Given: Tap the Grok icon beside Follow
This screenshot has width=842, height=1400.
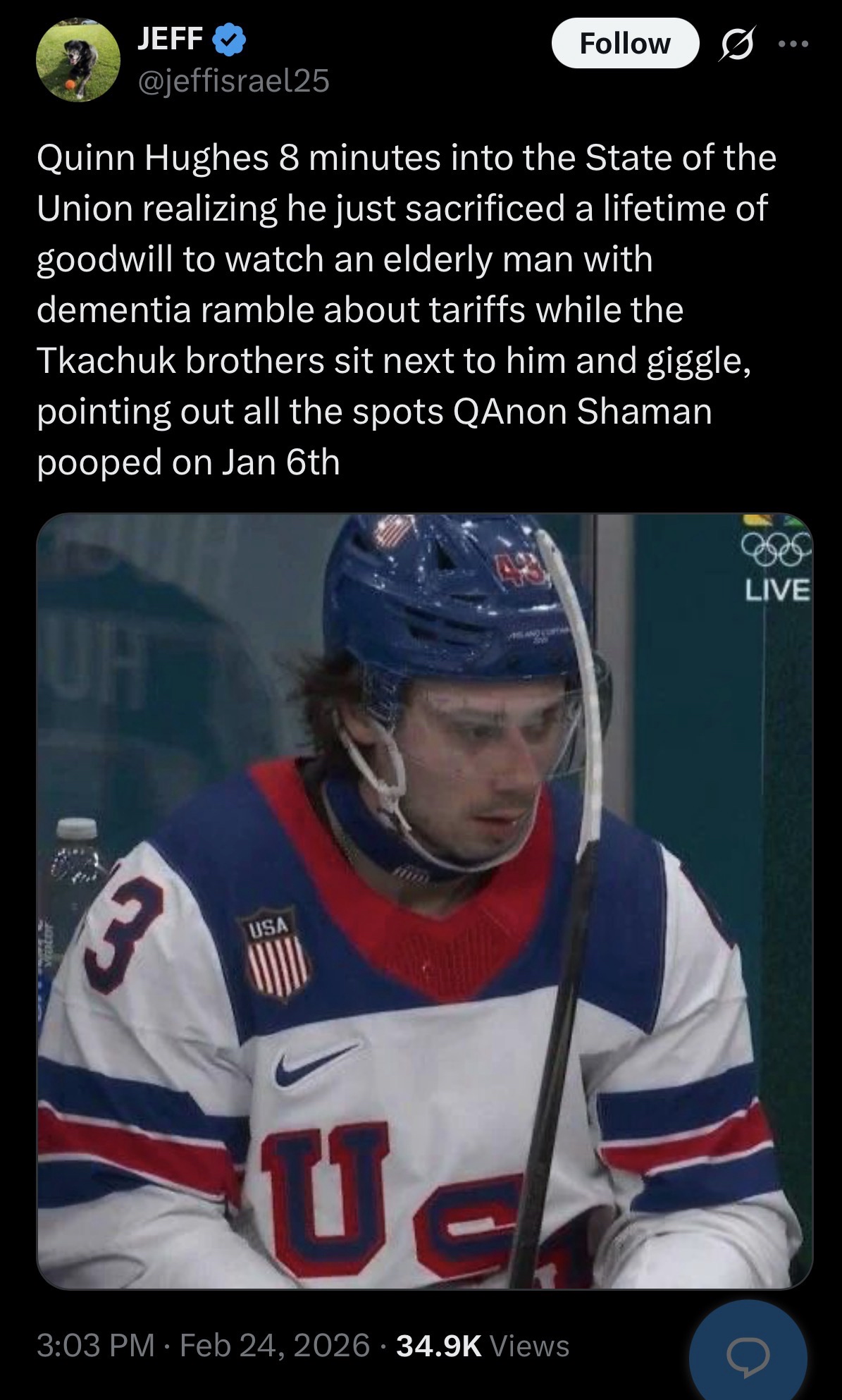Looking at the screenshot, I should coord(736,44).
